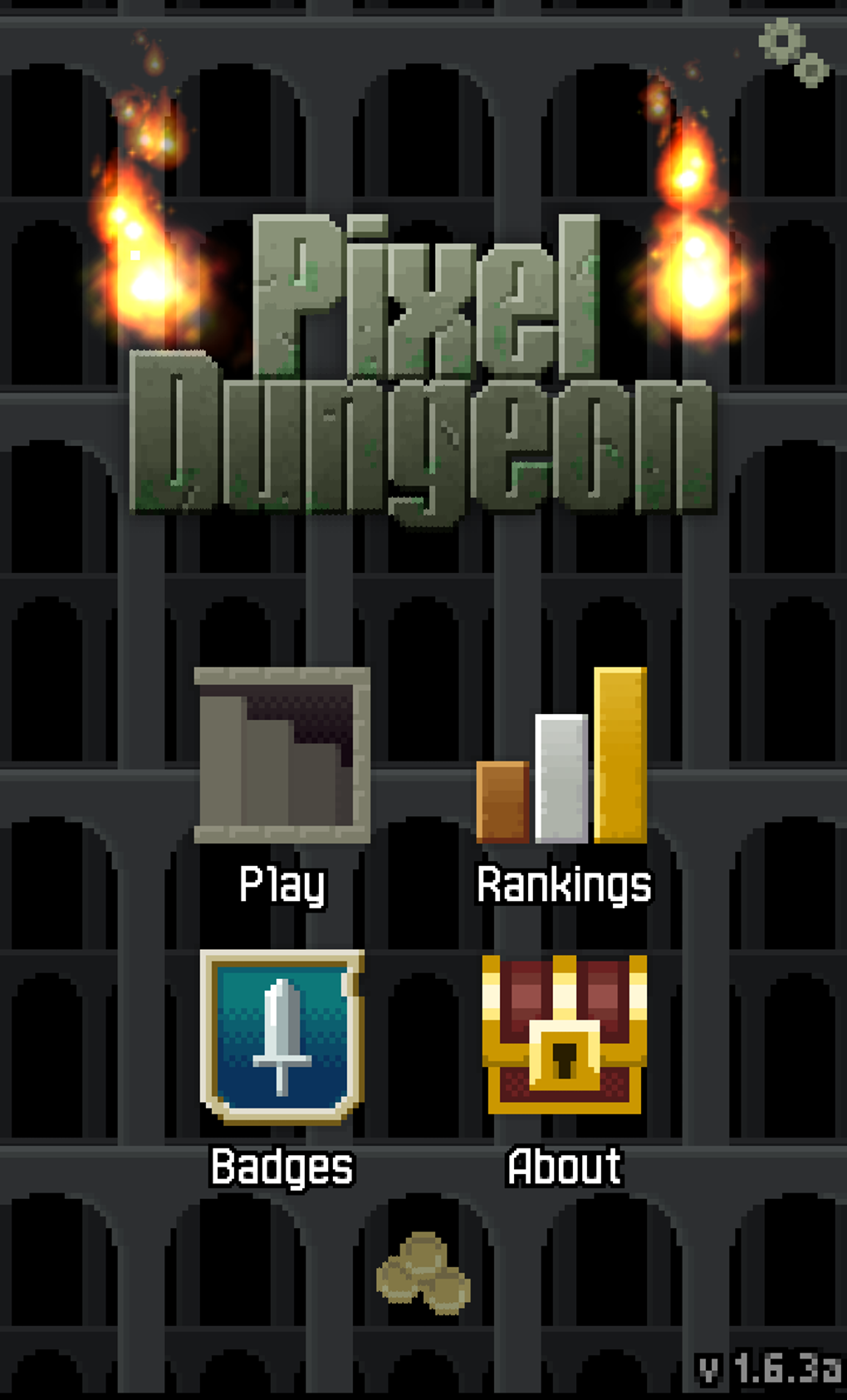Select the dungeon doorway Play icon
847x1400 pixels.
(x=282, y=756)
